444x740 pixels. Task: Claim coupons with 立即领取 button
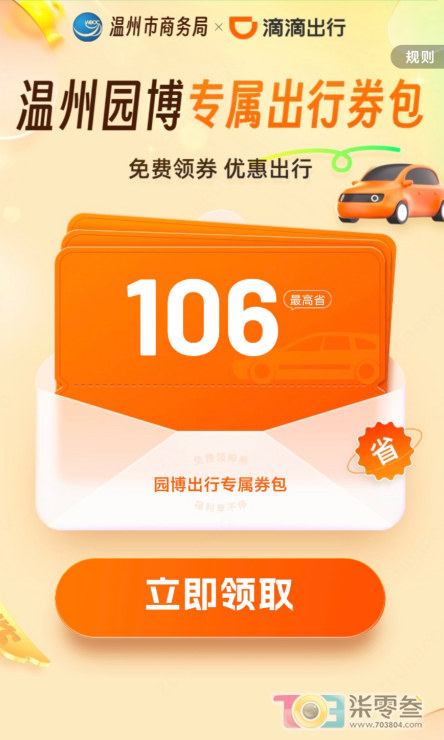point(220,597)
